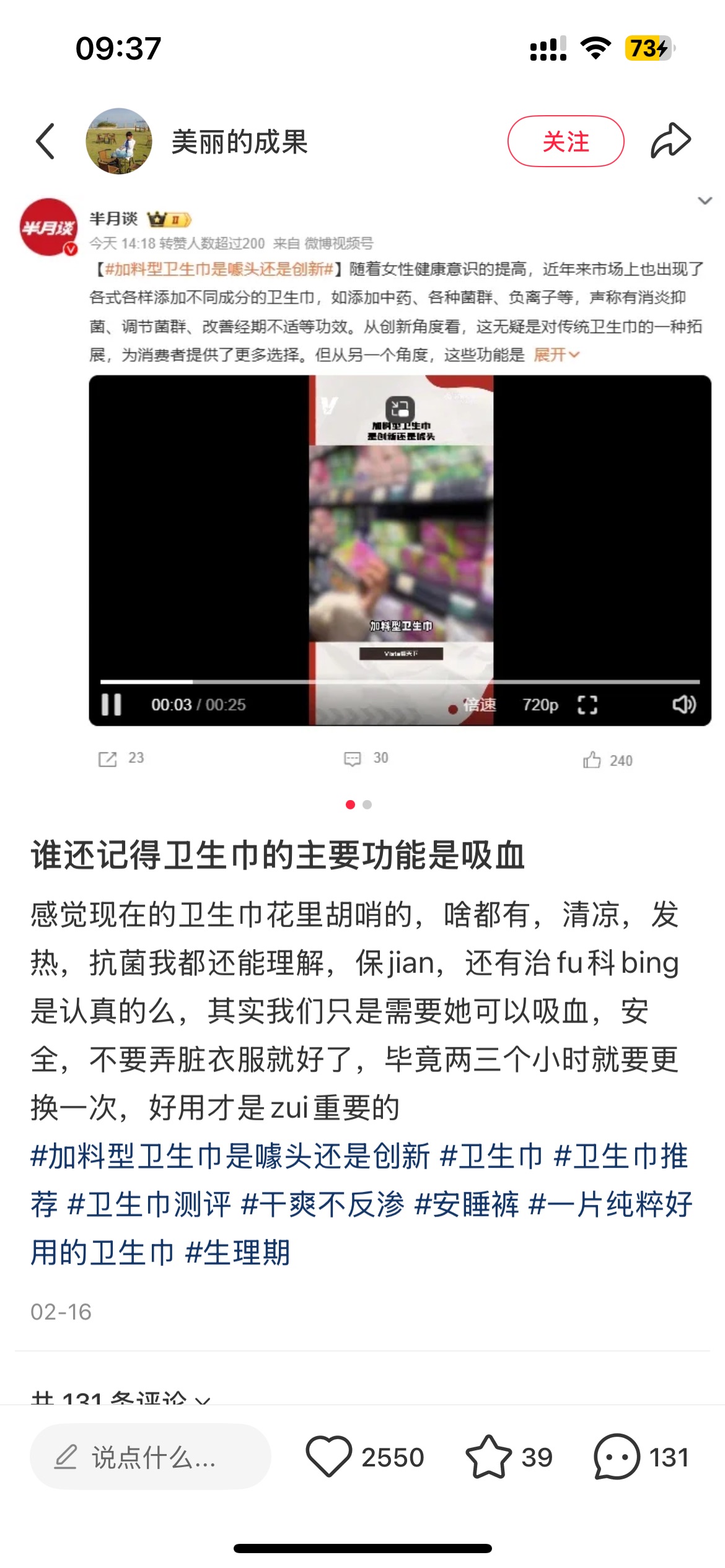Open comments via speech bubble icon
Screen dimensions: 725x1568
point(617,1457)
